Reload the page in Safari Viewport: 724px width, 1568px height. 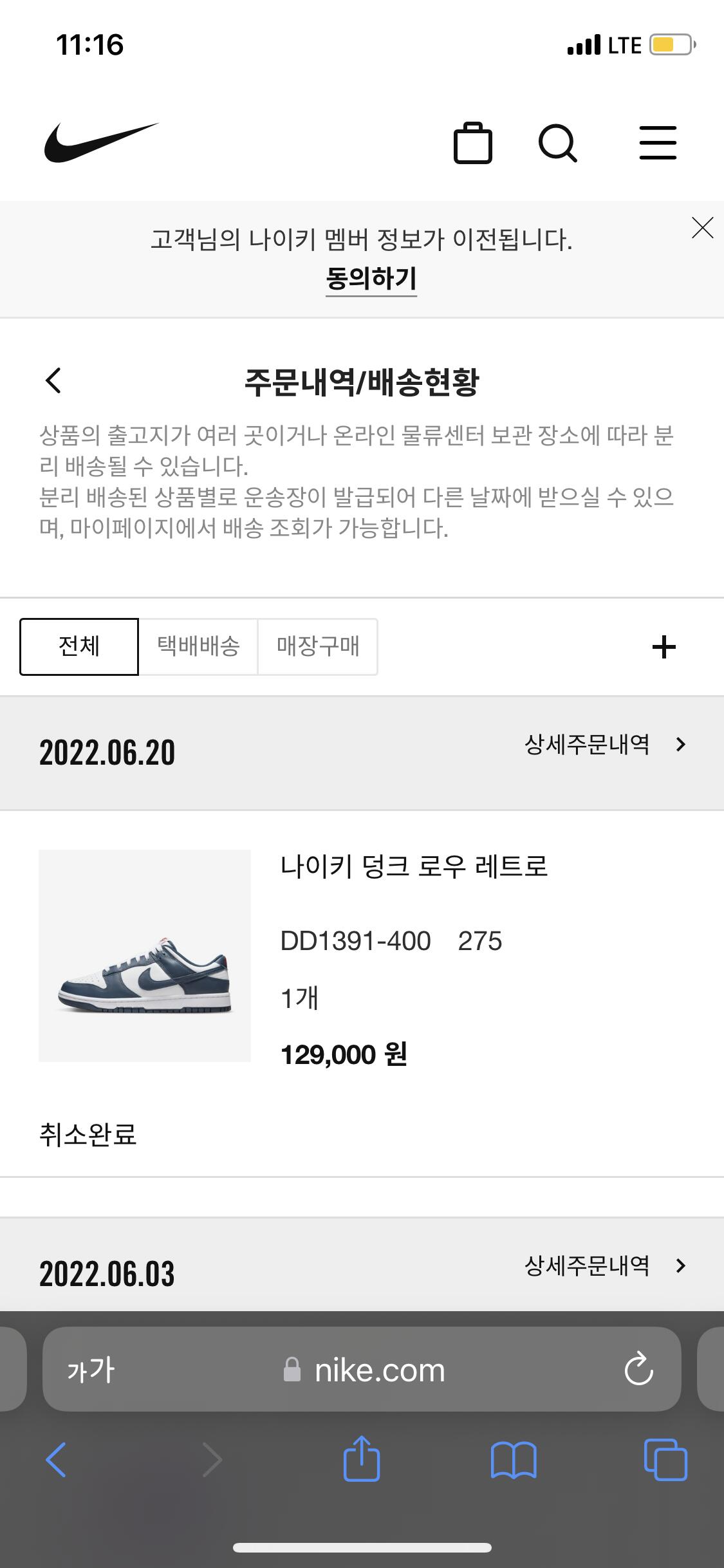click(639, 1369)
